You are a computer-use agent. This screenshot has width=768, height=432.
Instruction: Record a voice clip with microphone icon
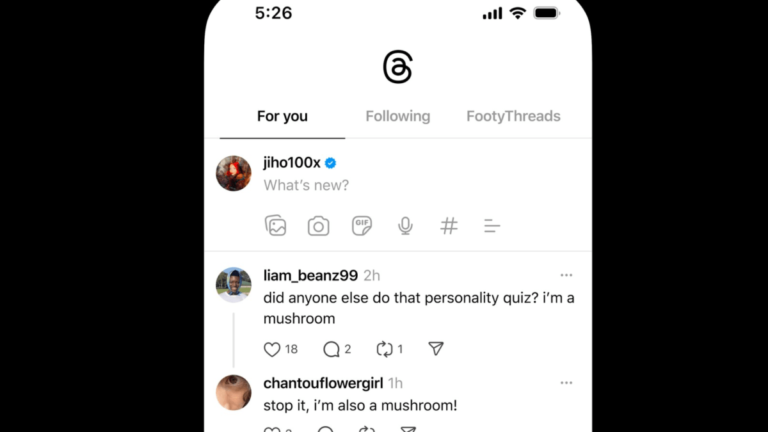coord(405,226)
